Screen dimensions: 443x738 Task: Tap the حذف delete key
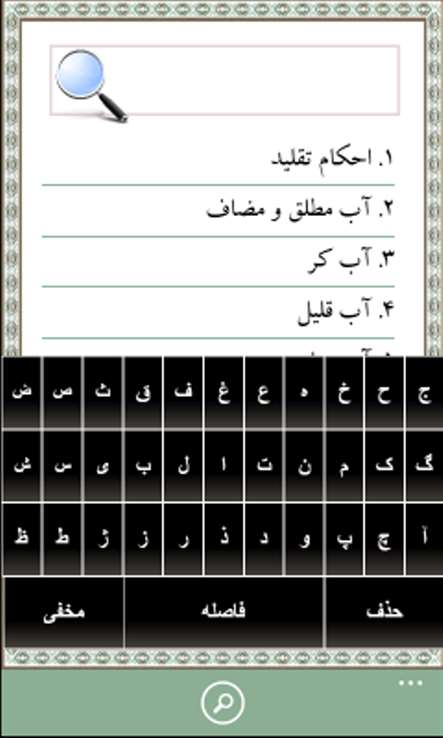(x=384, y=611)
